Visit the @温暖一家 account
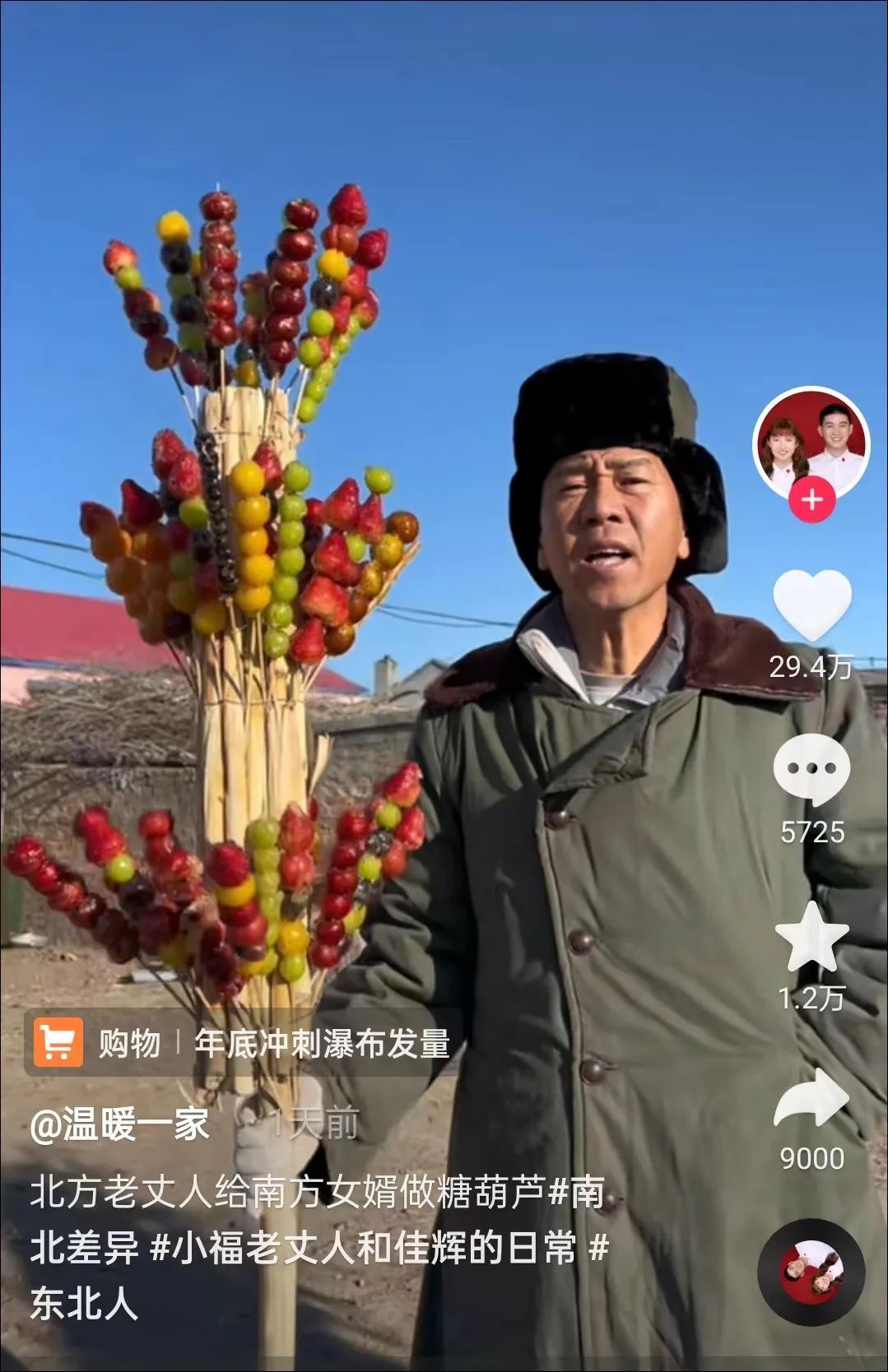The image size is (888, 1372). tap(120, 1124)
